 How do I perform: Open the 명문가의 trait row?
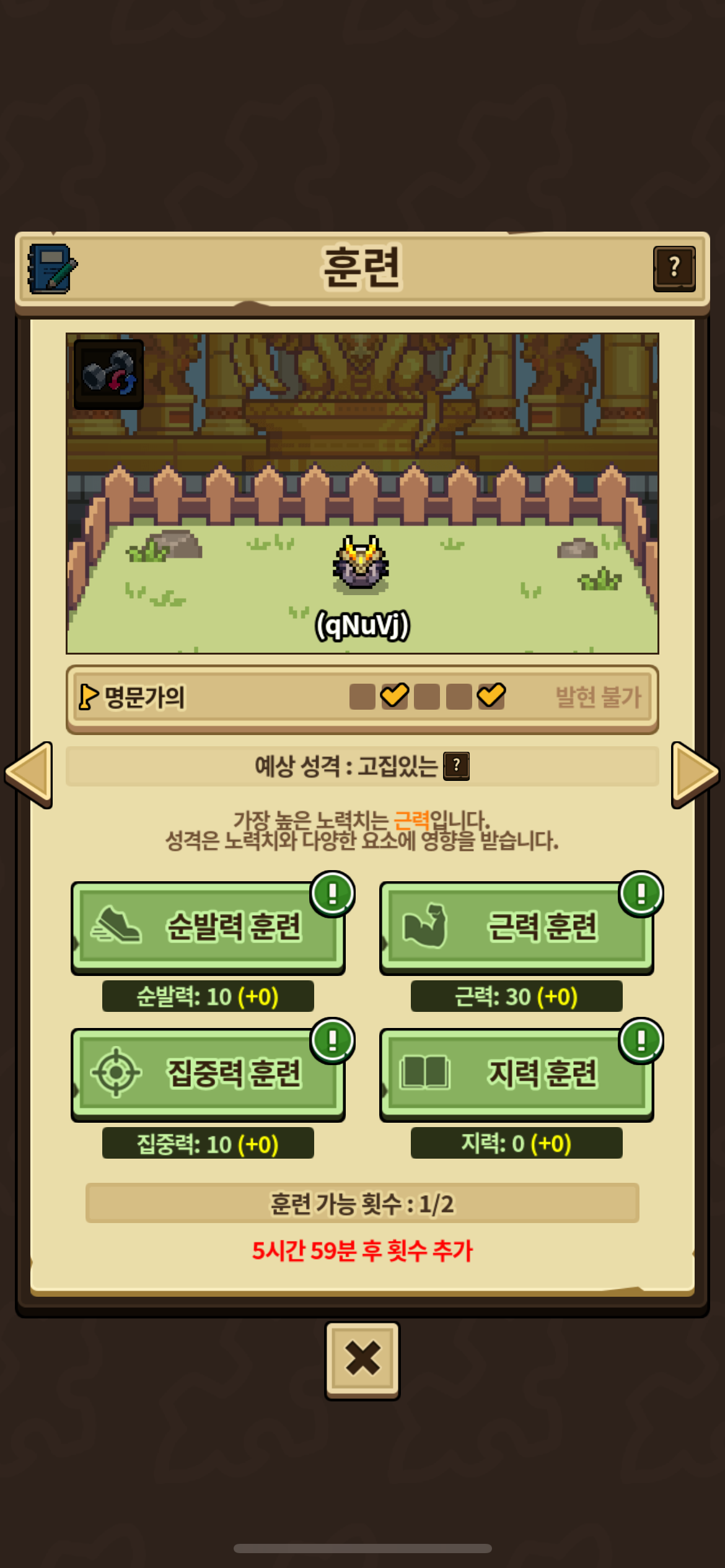pos(362,699)
